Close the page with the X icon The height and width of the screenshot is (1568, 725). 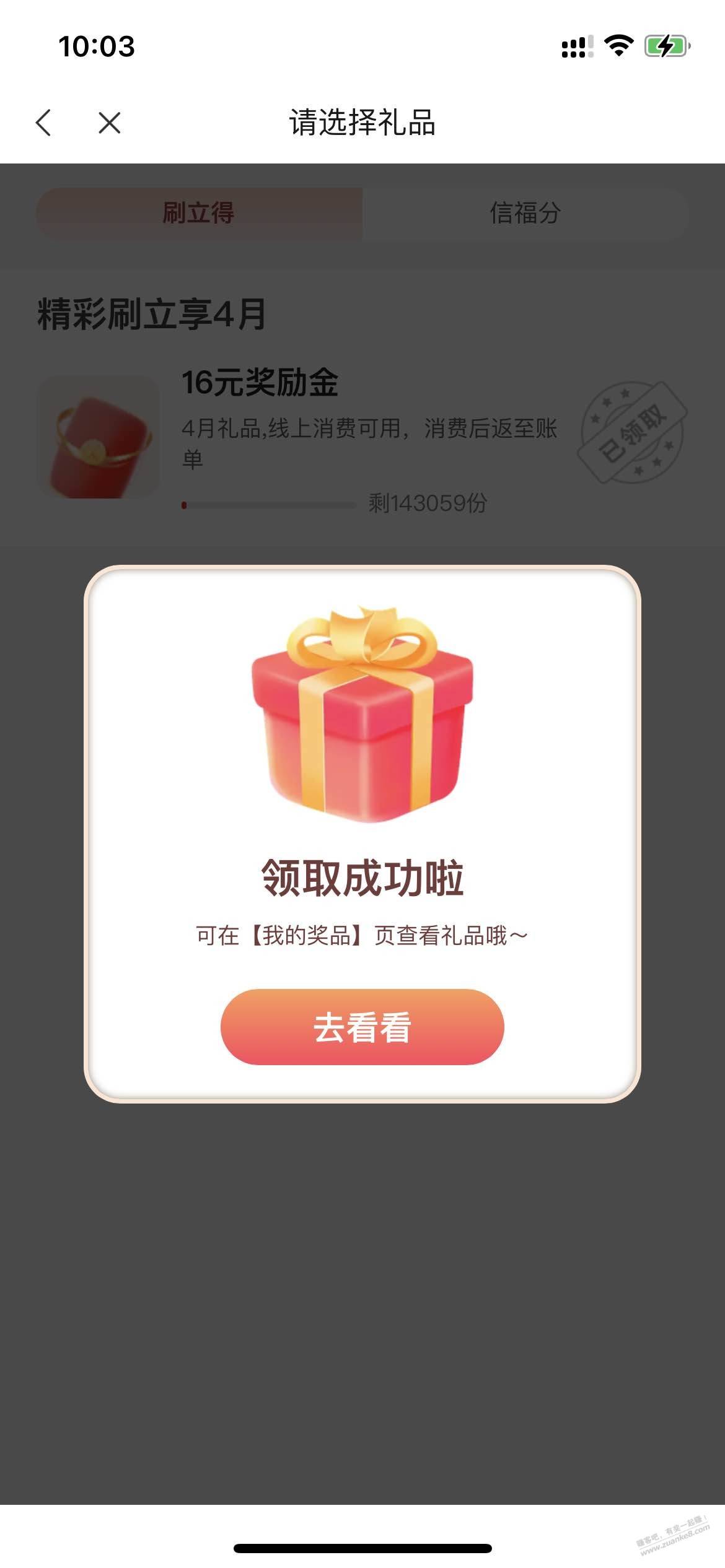pyautogui.click(x=110, y=123)
